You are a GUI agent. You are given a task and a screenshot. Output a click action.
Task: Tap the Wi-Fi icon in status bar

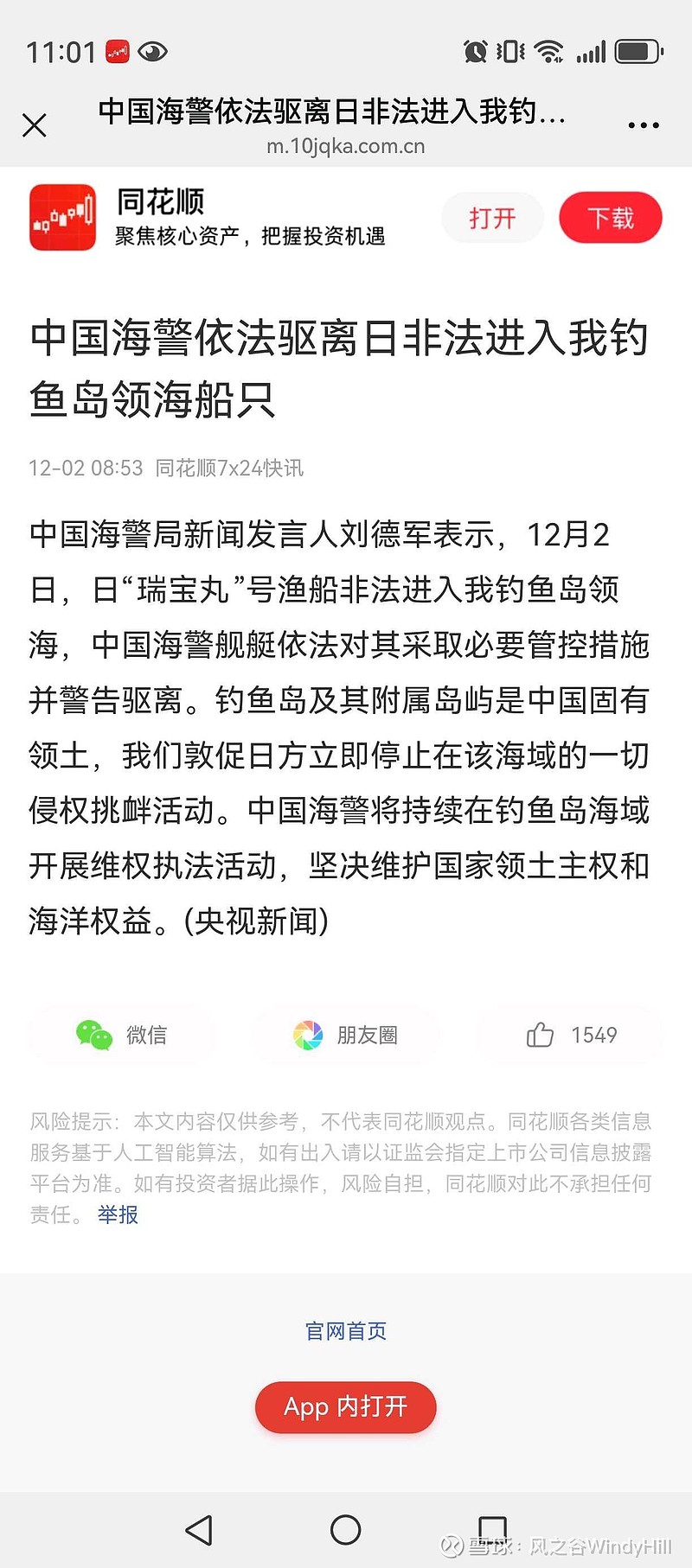[551, 51]
